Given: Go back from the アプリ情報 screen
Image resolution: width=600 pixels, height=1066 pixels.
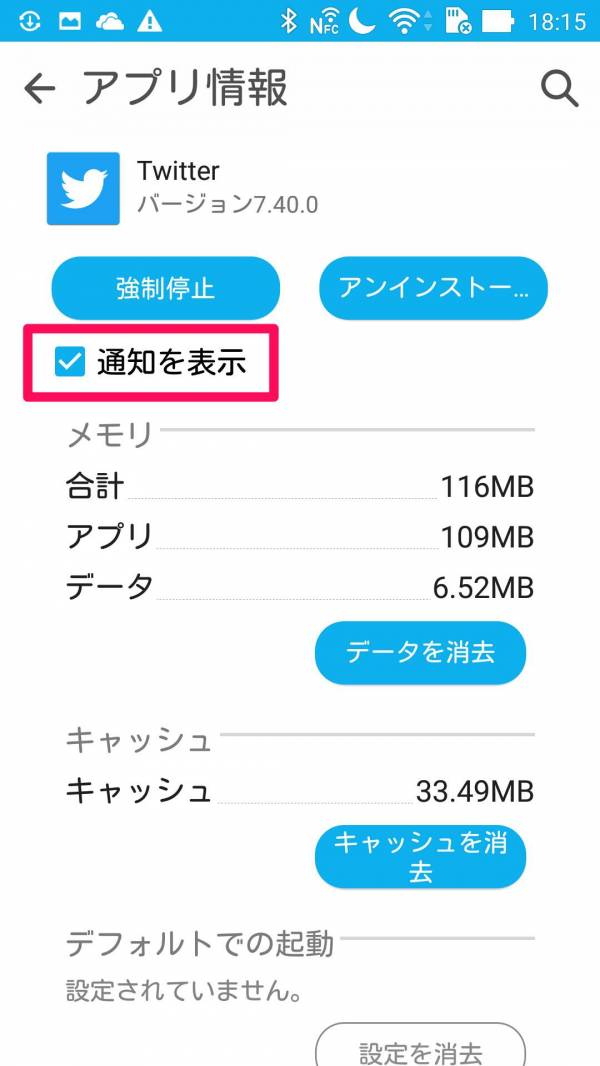Looking at the screenshot, I should [x=39, y=88].
